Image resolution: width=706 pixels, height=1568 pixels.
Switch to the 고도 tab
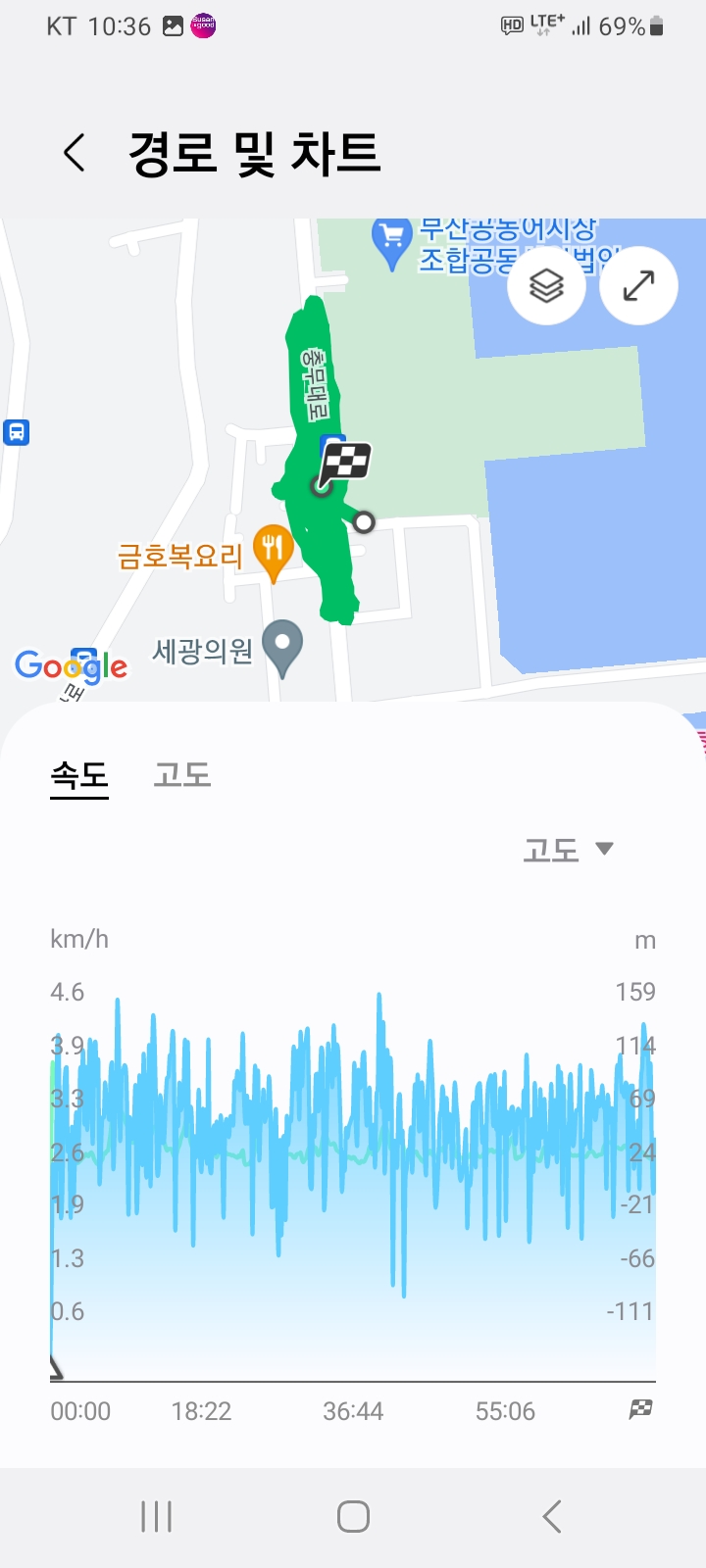click(182, 775)
